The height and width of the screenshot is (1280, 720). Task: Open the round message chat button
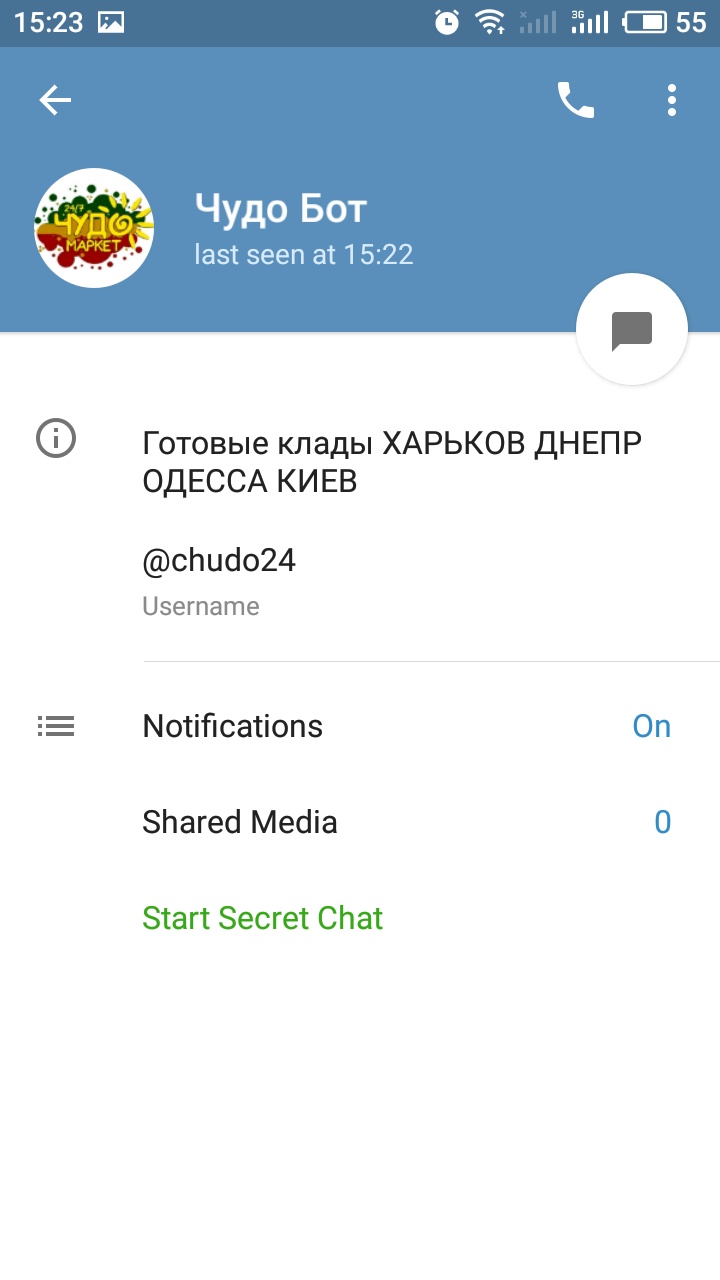[x=632, y=329]
